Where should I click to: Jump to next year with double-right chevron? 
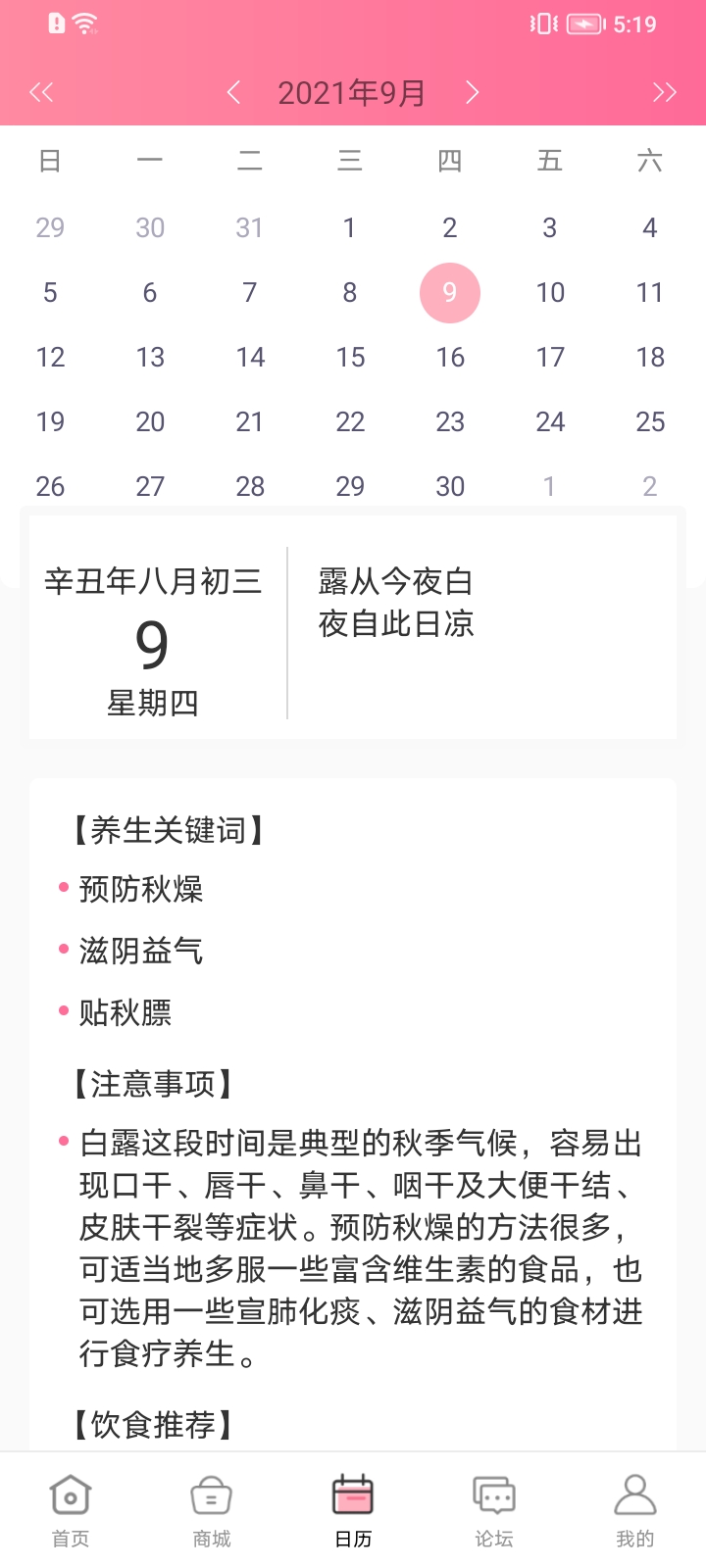(x=663, y=92)
